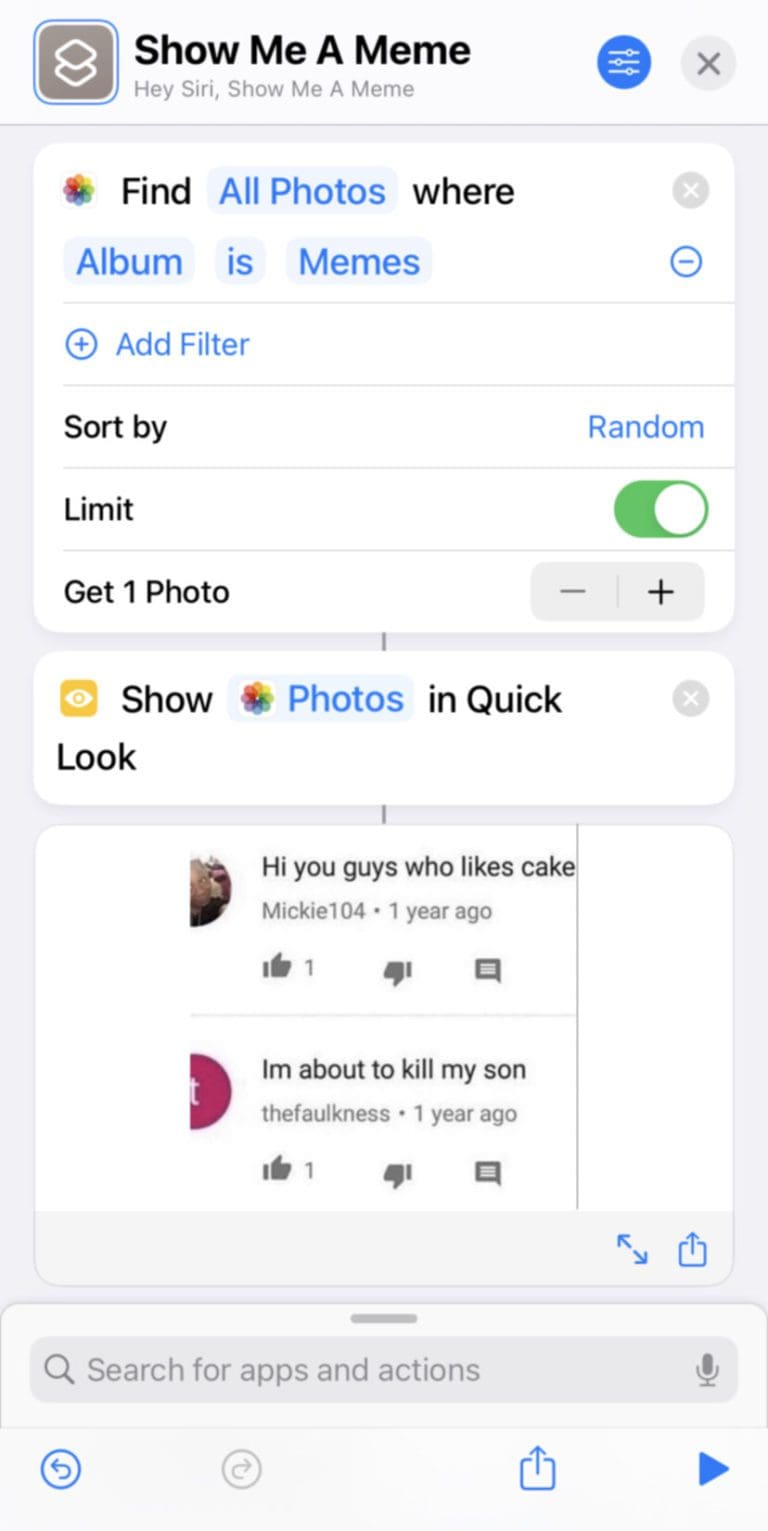Select the Photos variable token

pos(344,698)
